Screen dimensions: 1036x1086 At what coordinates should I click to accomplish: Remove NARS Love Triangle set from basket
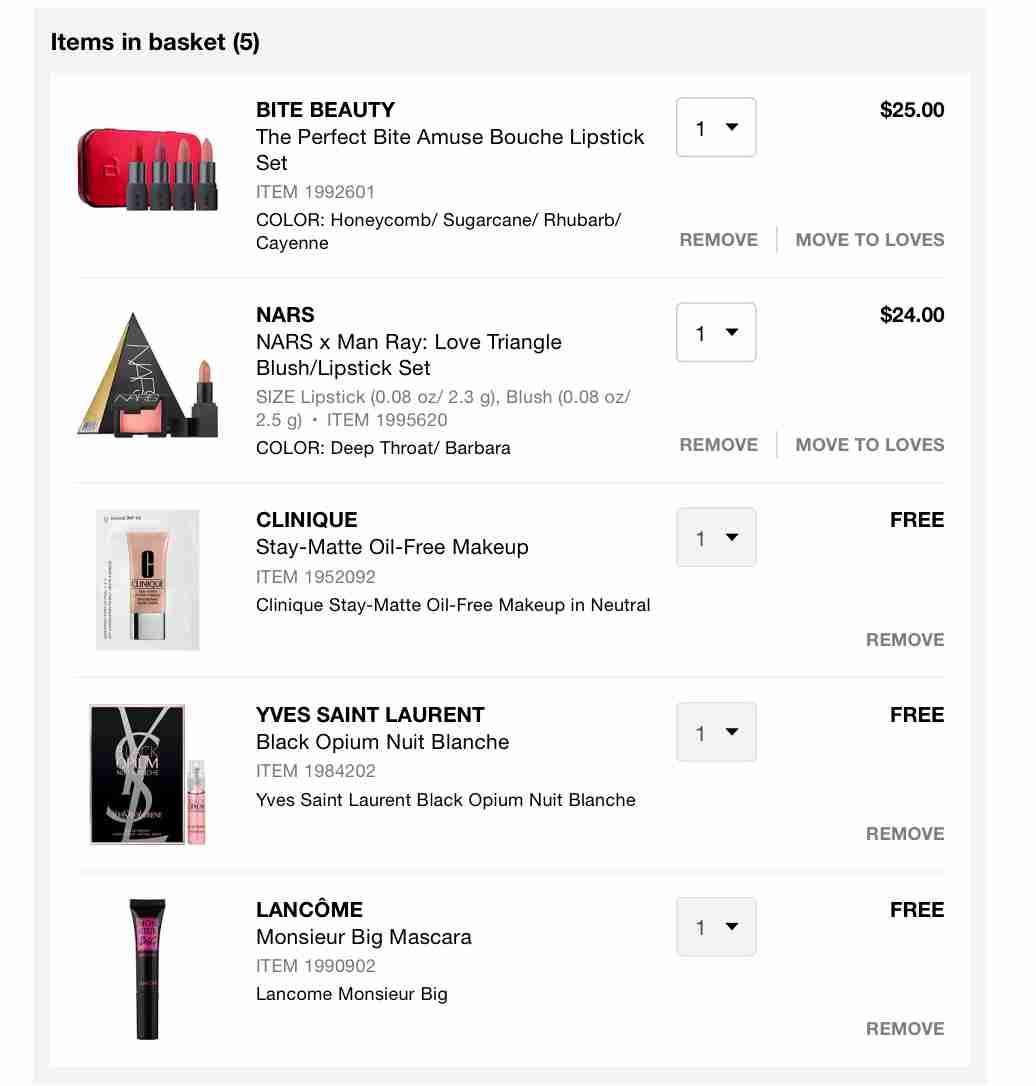pos(718,445)
